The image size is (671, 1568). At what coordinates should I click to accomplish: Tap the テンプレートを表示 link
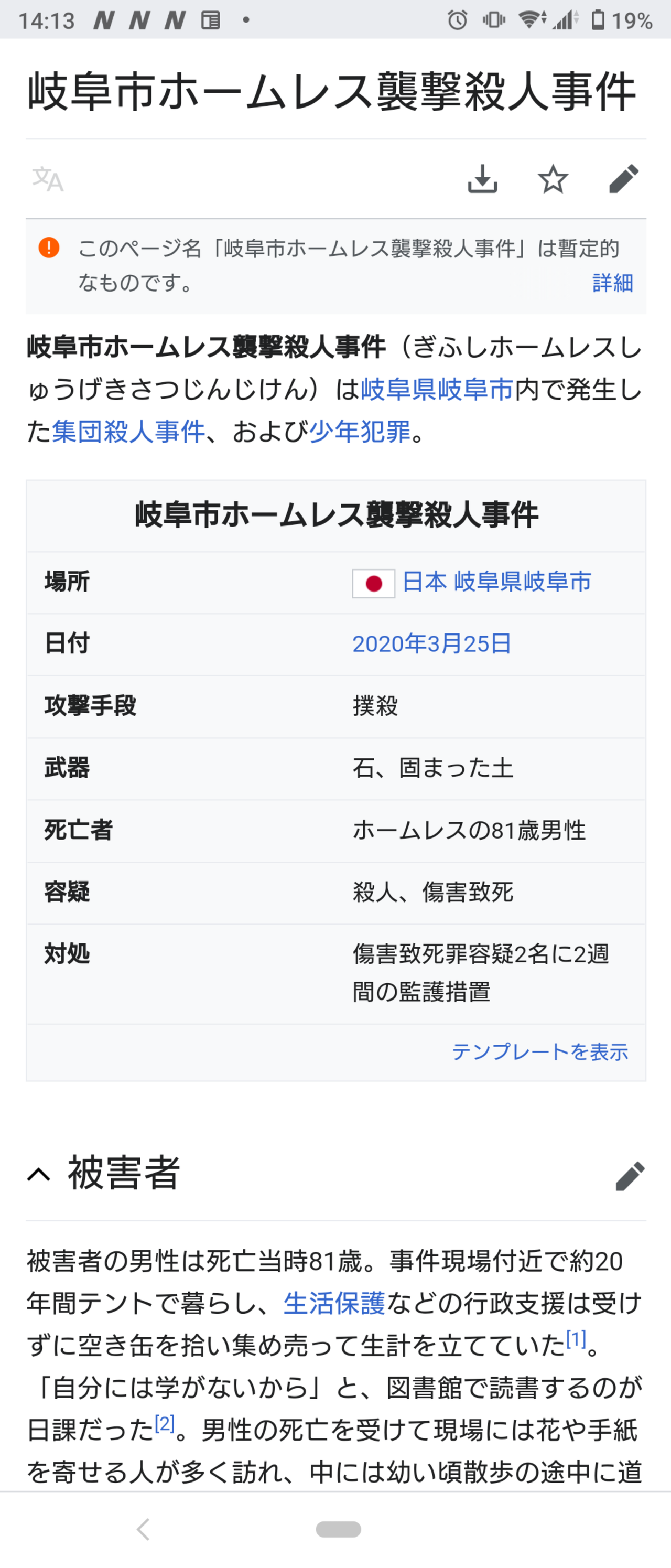tap(539, 1051)
